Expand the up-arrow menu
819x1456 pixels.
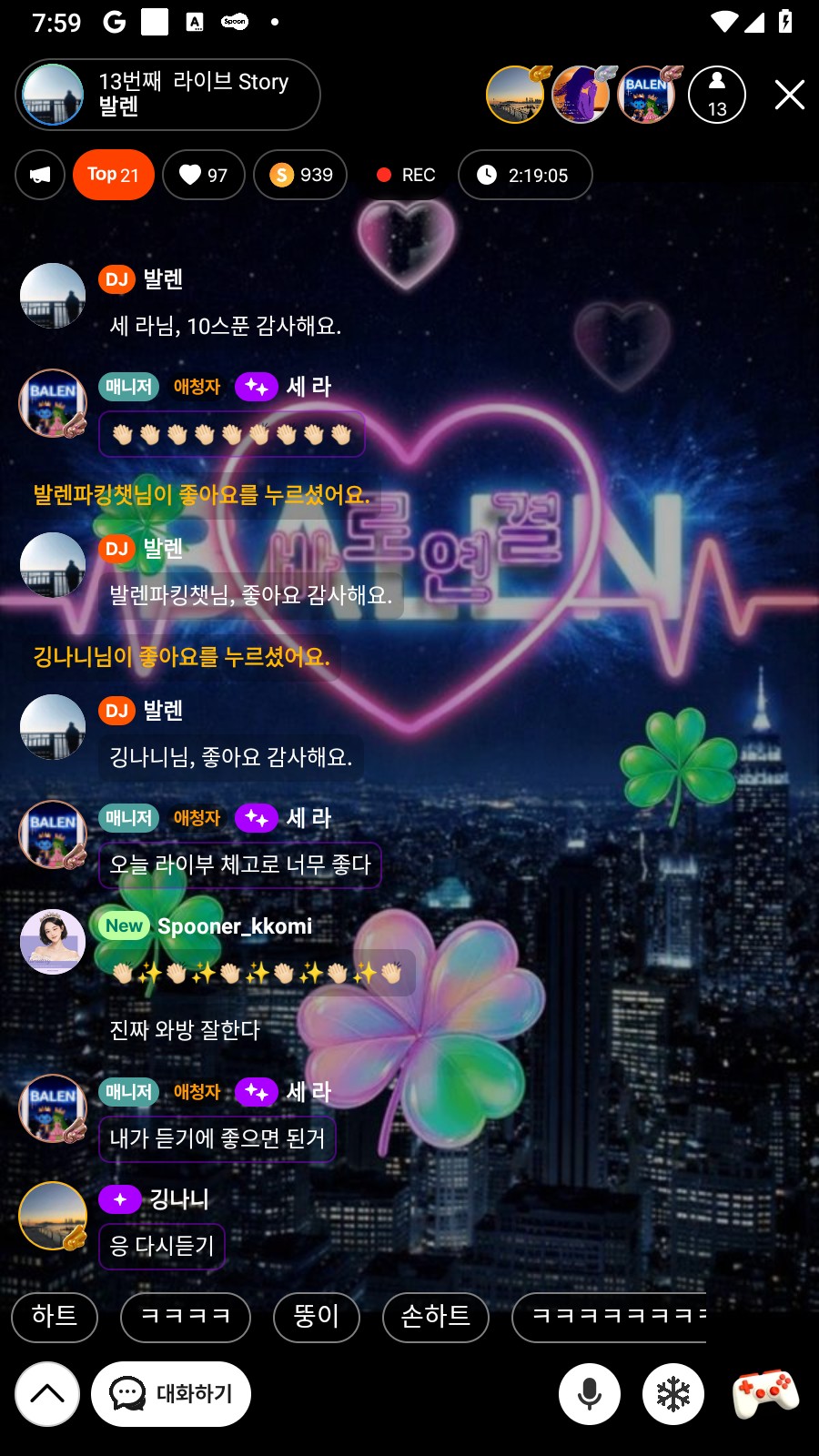pos(47,1393)
